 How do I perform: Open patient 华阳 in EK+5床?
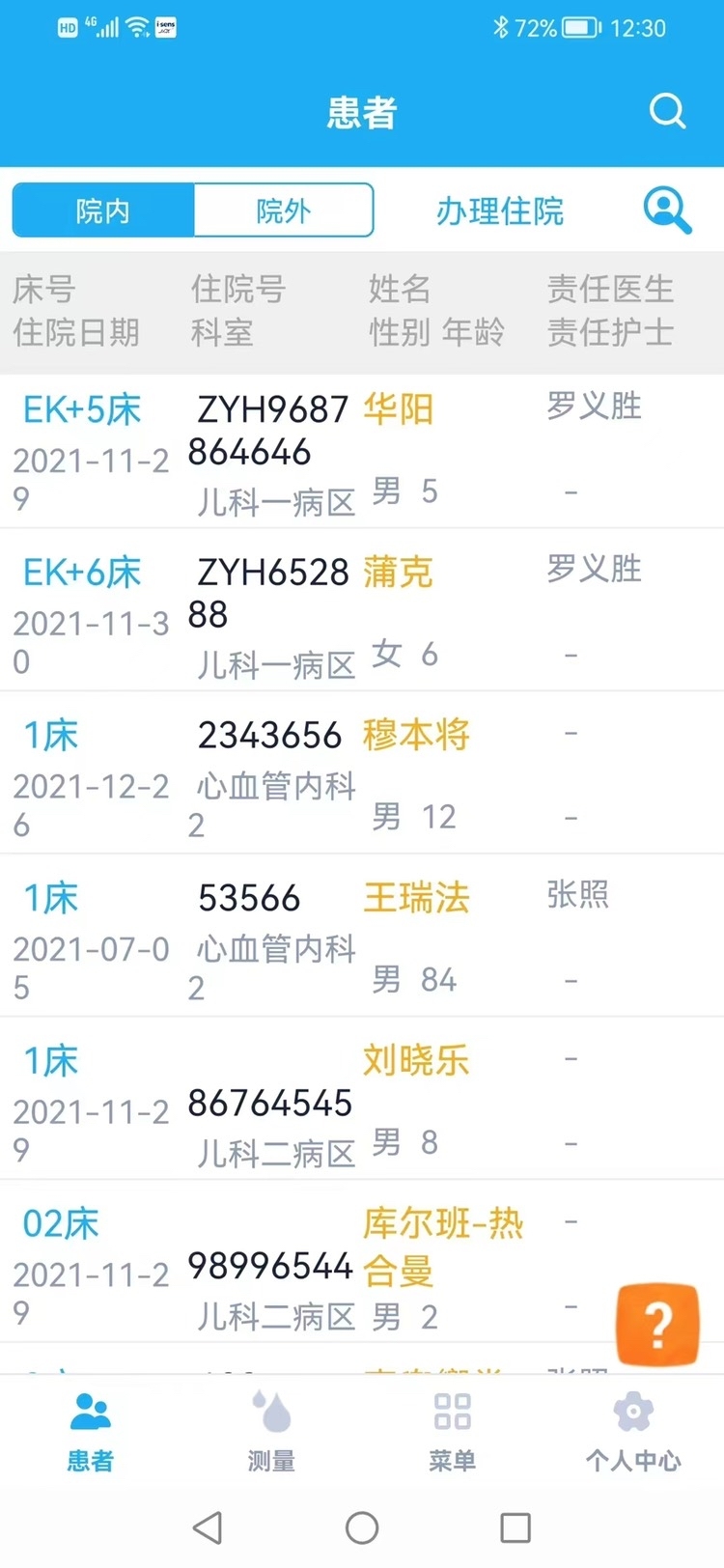click(362, 451)
